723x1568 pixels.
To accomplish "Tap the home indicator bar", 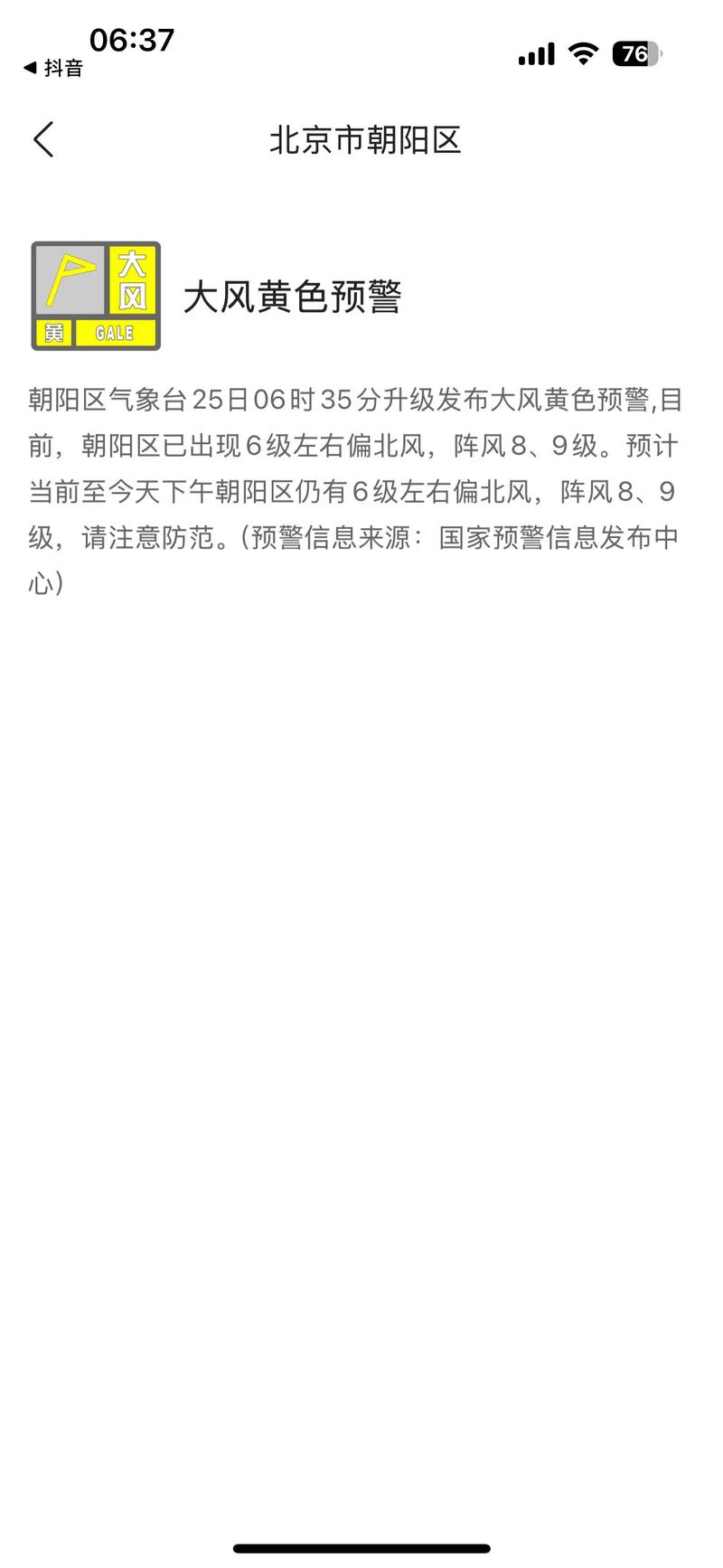I will 361,1550.
